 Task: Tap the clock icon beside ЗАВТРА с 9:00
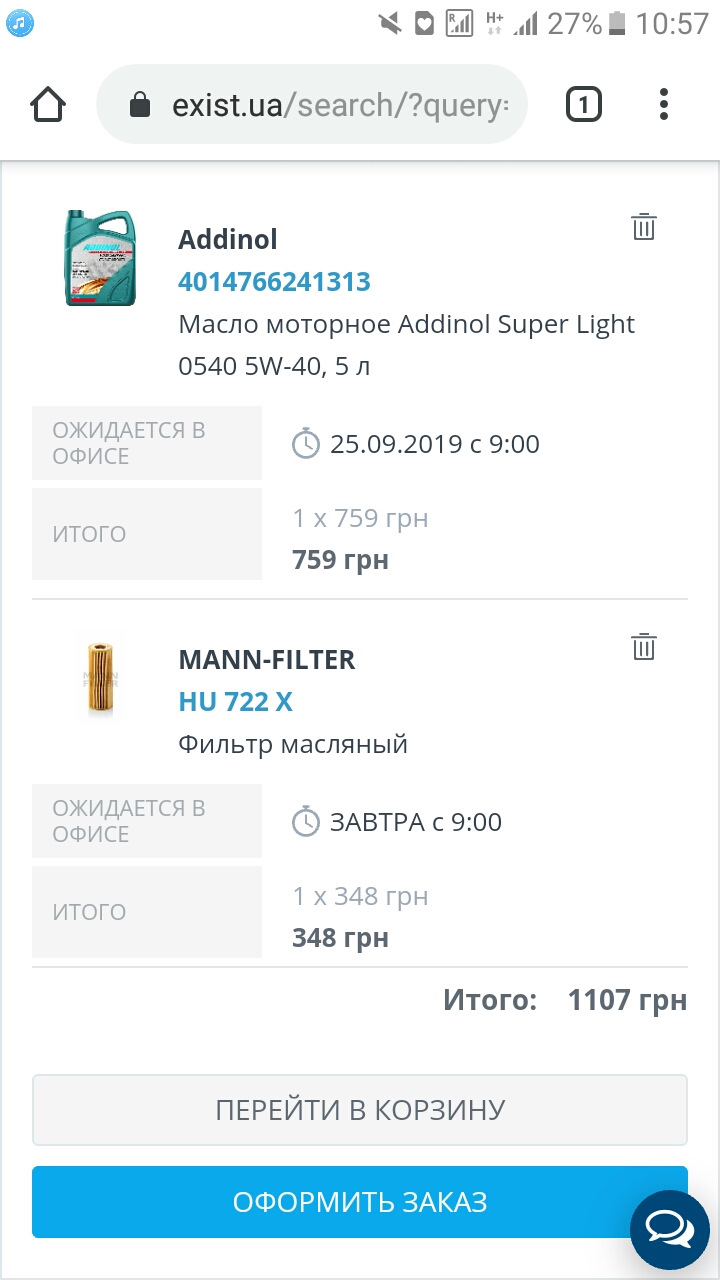pos(306,821)
